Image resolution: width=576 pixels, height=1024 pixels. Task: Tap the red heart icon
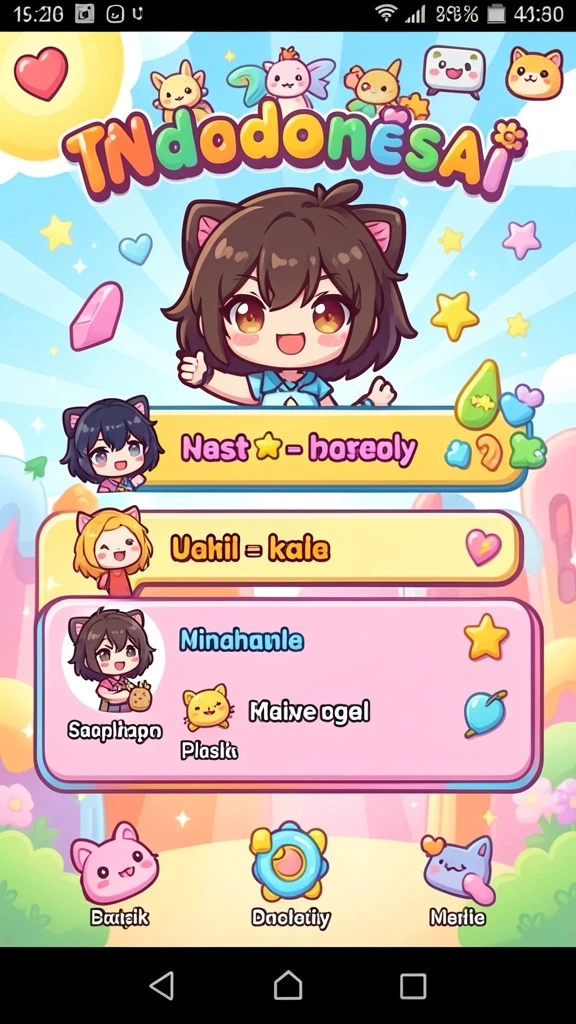41,73
